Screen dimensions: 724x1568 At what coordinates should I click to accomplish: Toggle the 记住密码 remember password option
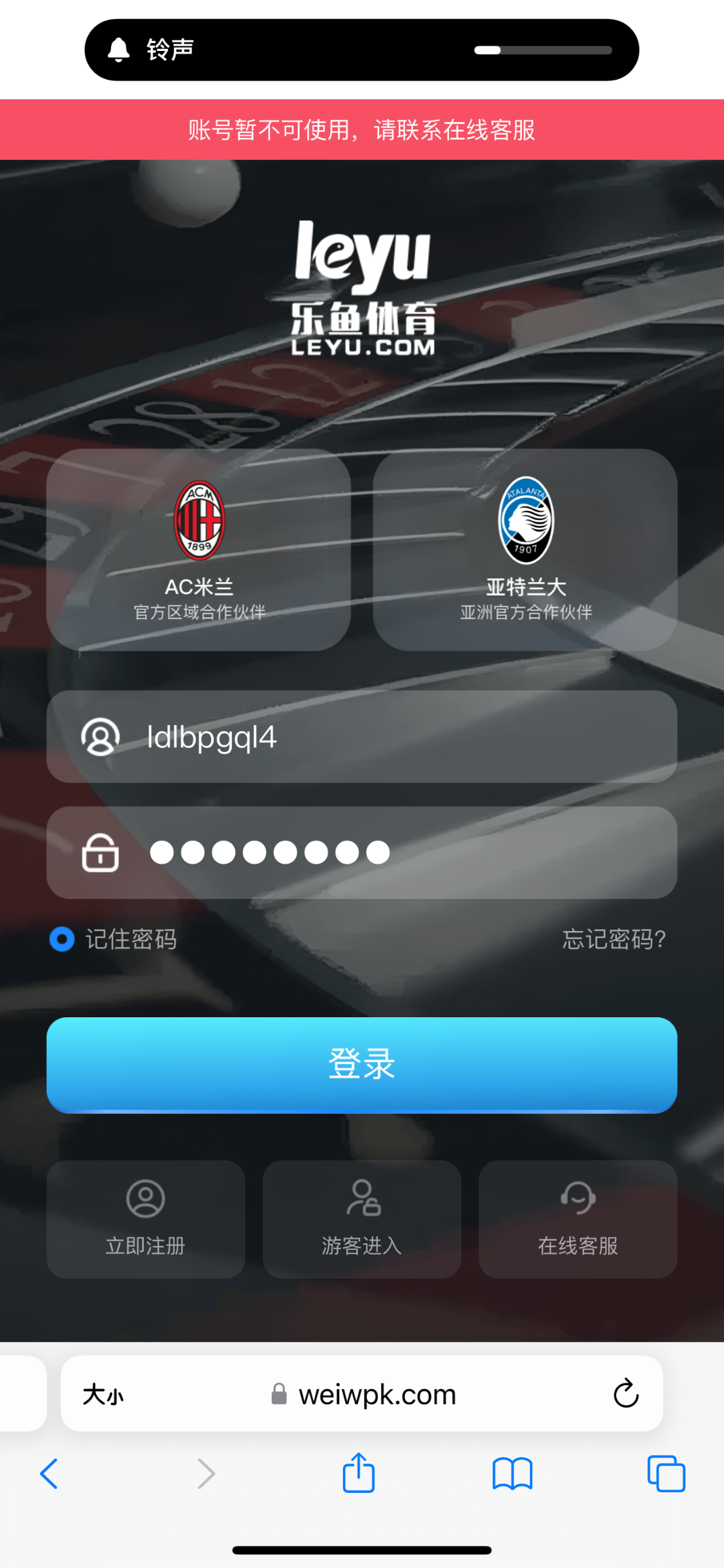click(62, 939)
